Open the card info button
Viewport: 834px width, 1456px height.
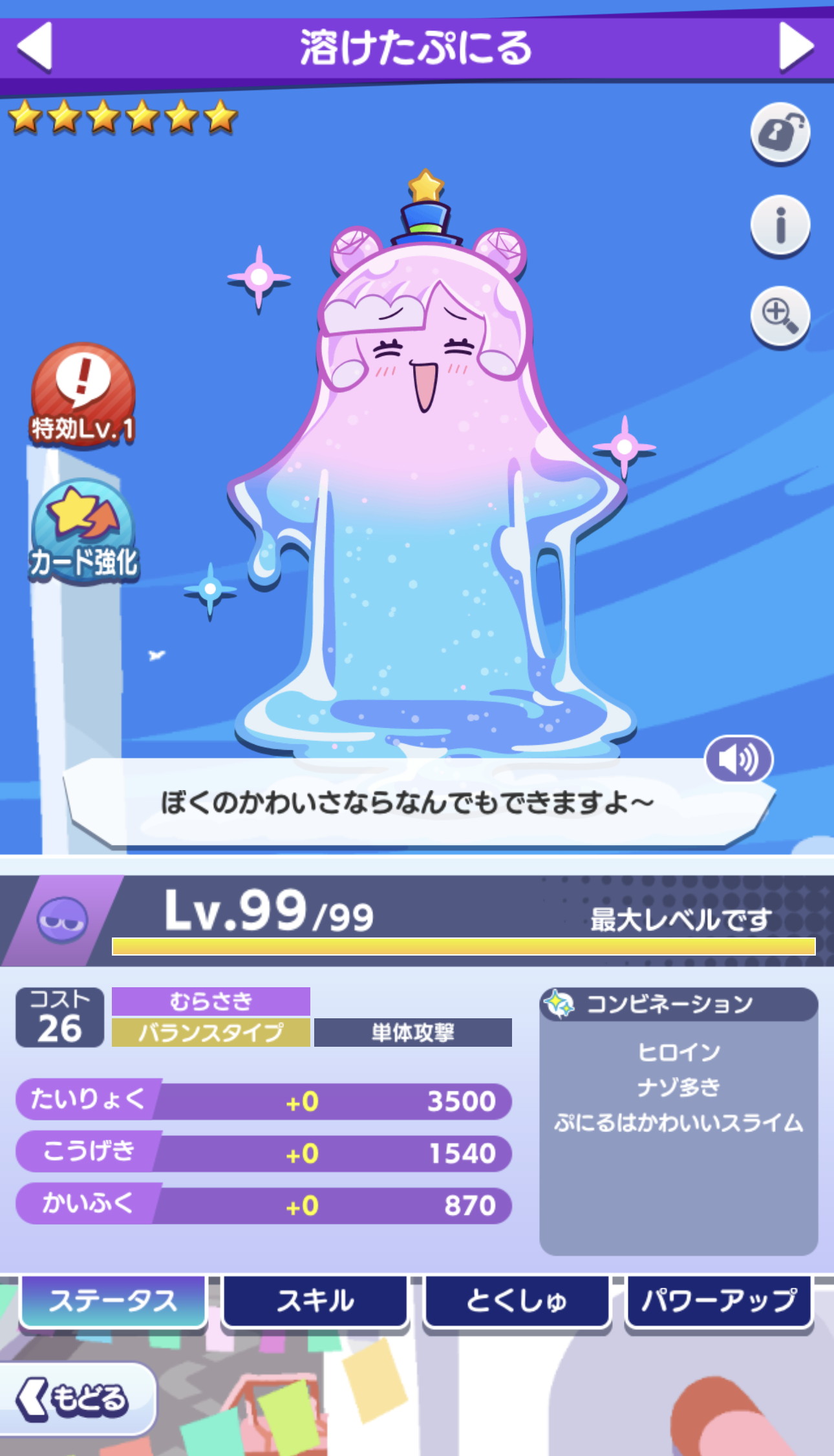(780, 225)
